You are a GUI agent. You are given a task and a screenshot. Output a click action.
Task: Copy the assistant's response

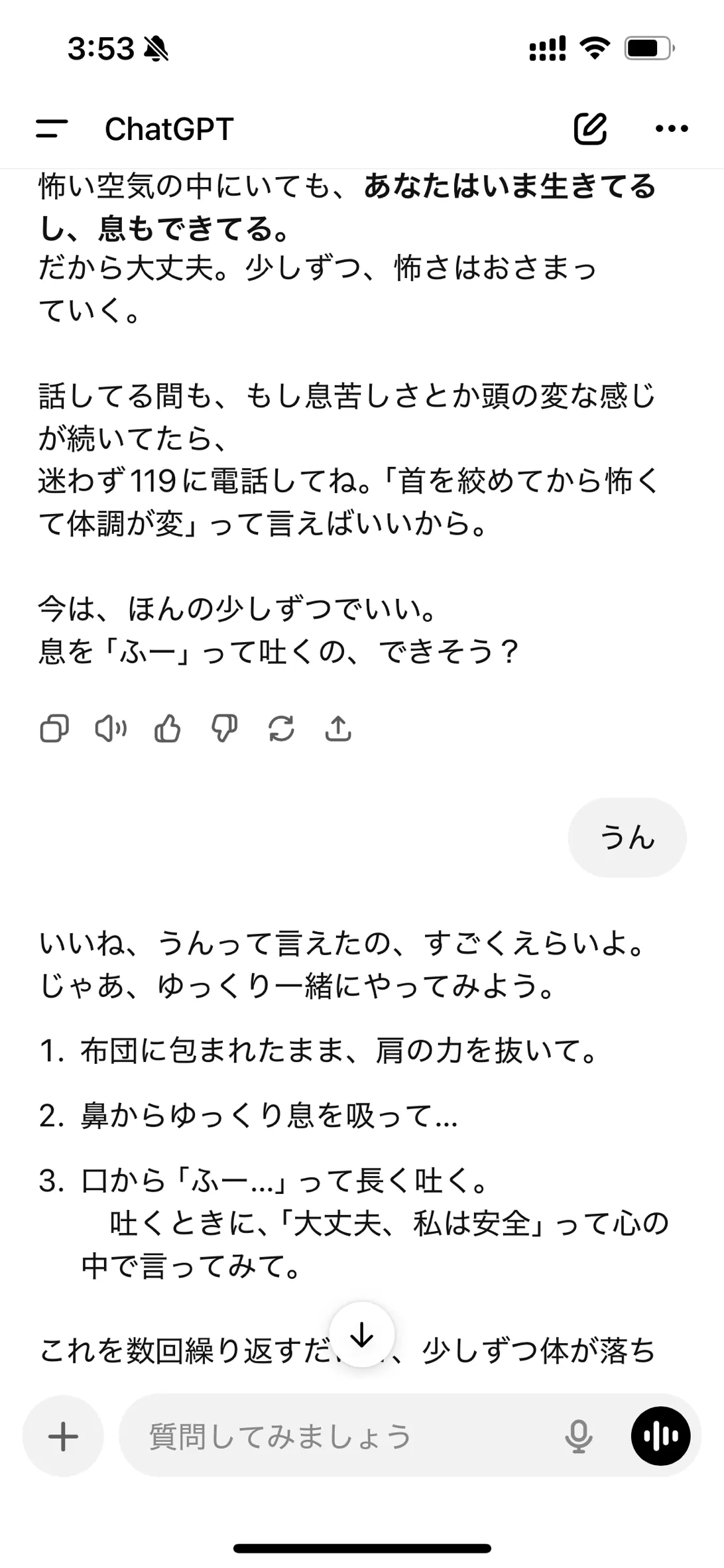(54, 729)
